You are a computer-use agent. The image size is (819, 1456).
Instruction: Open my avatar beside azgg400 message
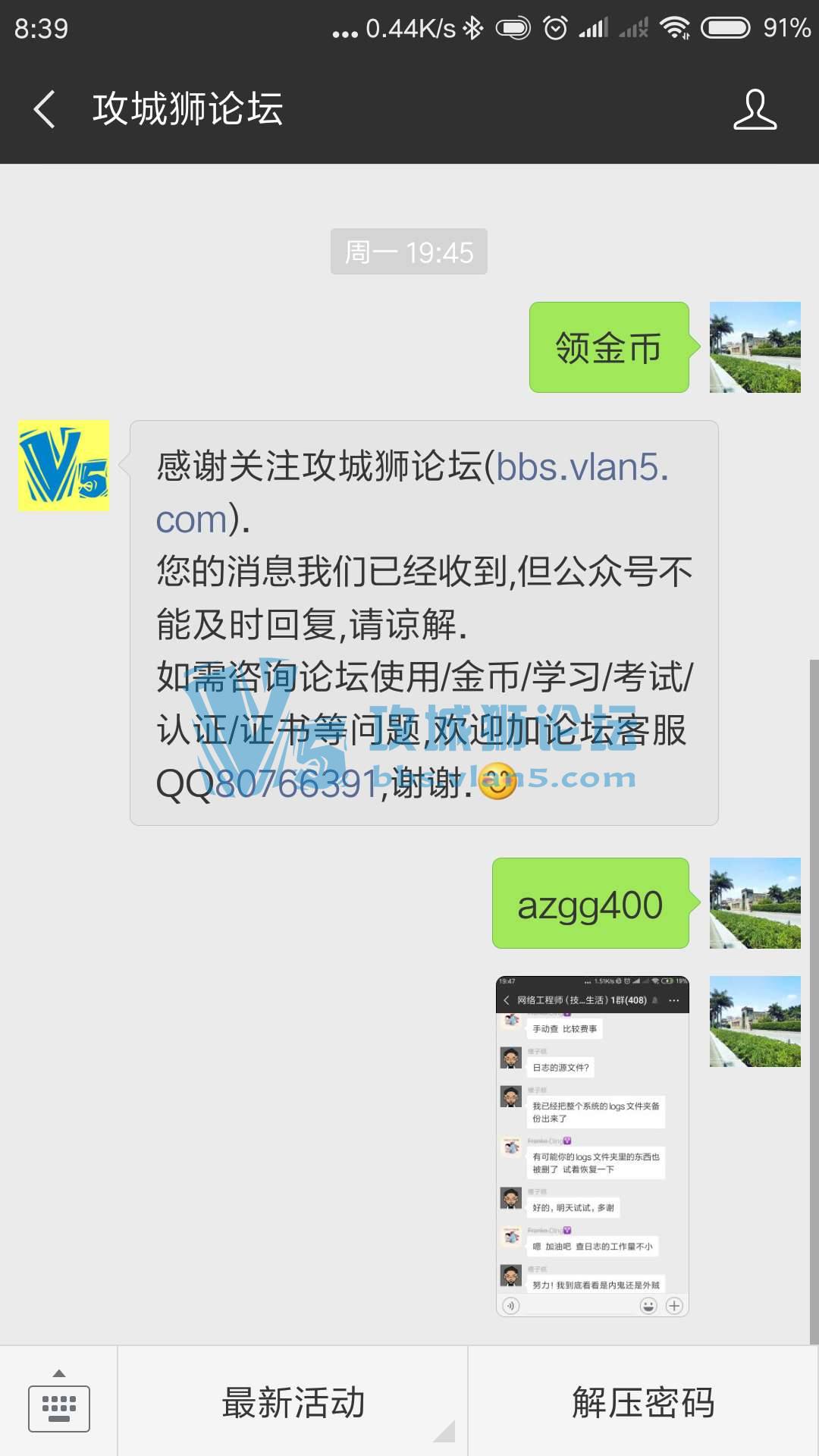pos(755,903)
